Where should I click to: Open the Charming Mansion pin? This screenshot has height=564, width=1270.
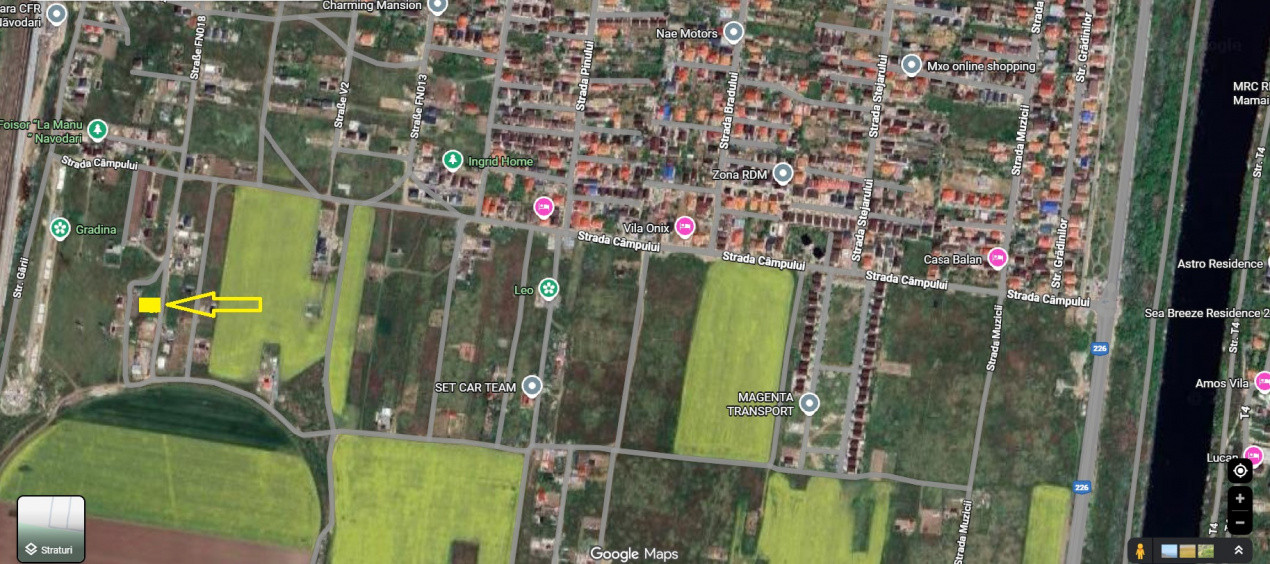(x=437, y=6)
